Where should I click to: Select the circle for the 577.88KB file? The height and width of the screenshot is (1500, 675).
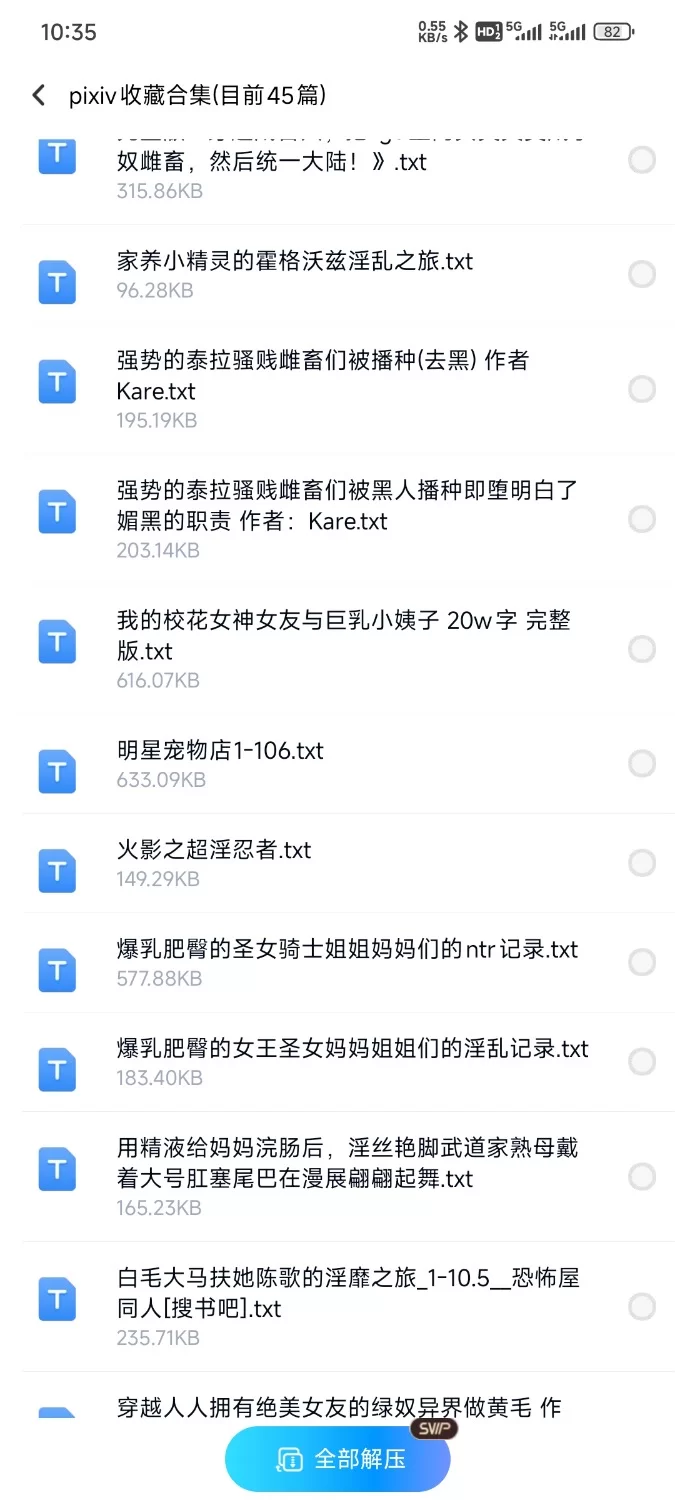click(x=641, y=962)
